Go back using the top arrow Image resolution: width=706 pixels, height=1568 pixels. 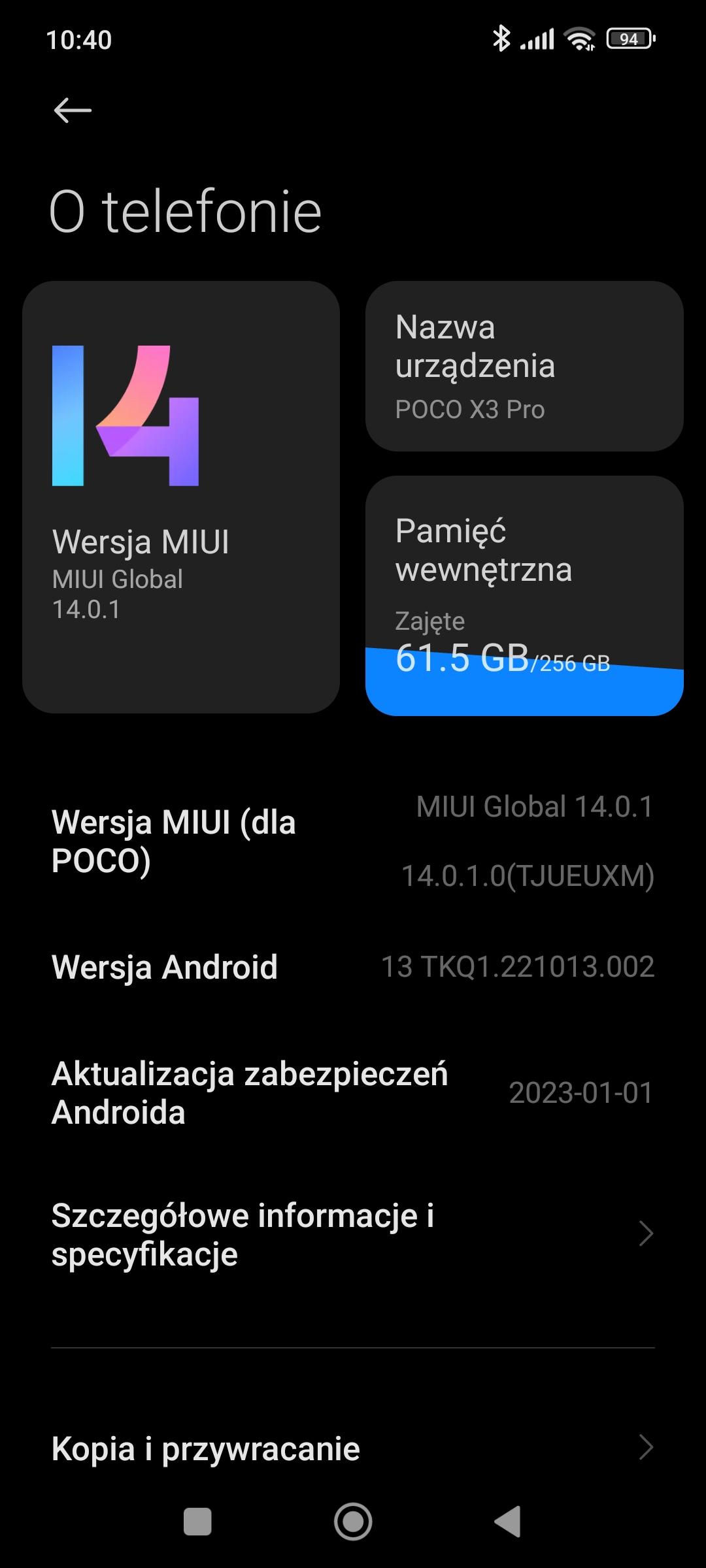pos(72,110)
